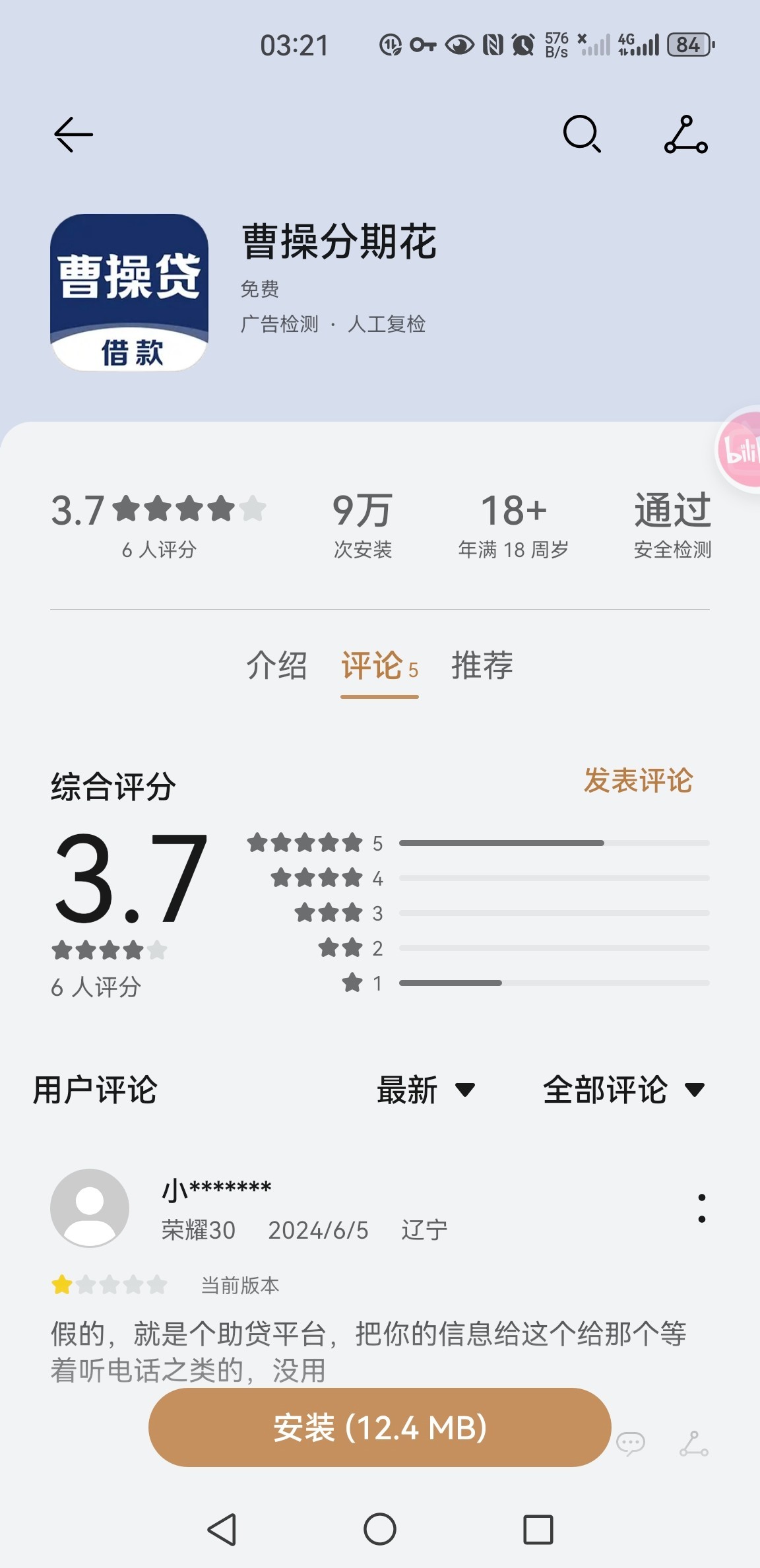
Task: Open the floating bilibili bubble
Action: pos(742,449)
